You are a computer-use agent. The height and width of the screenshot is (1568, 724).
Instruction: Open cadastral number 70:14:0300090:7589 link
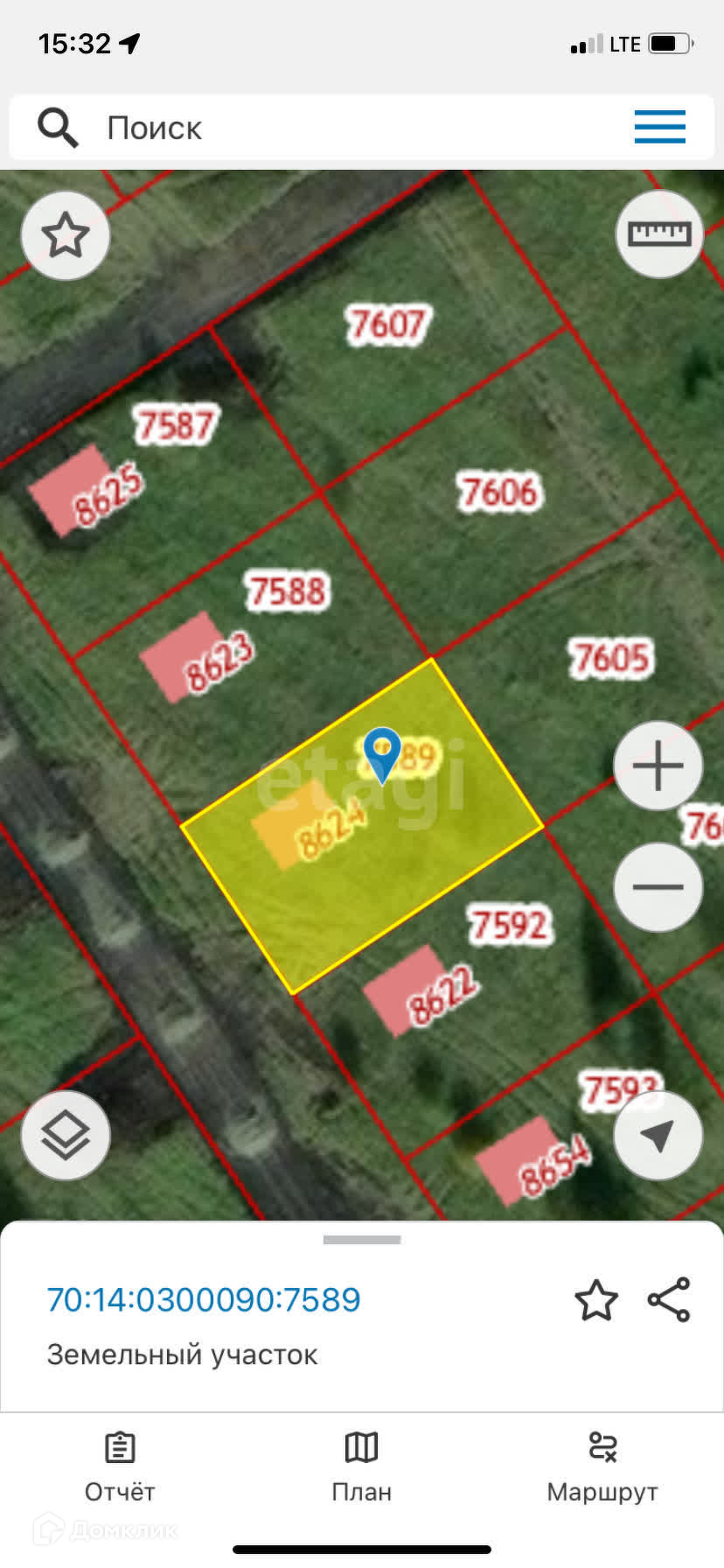(x=203, y=1300)
